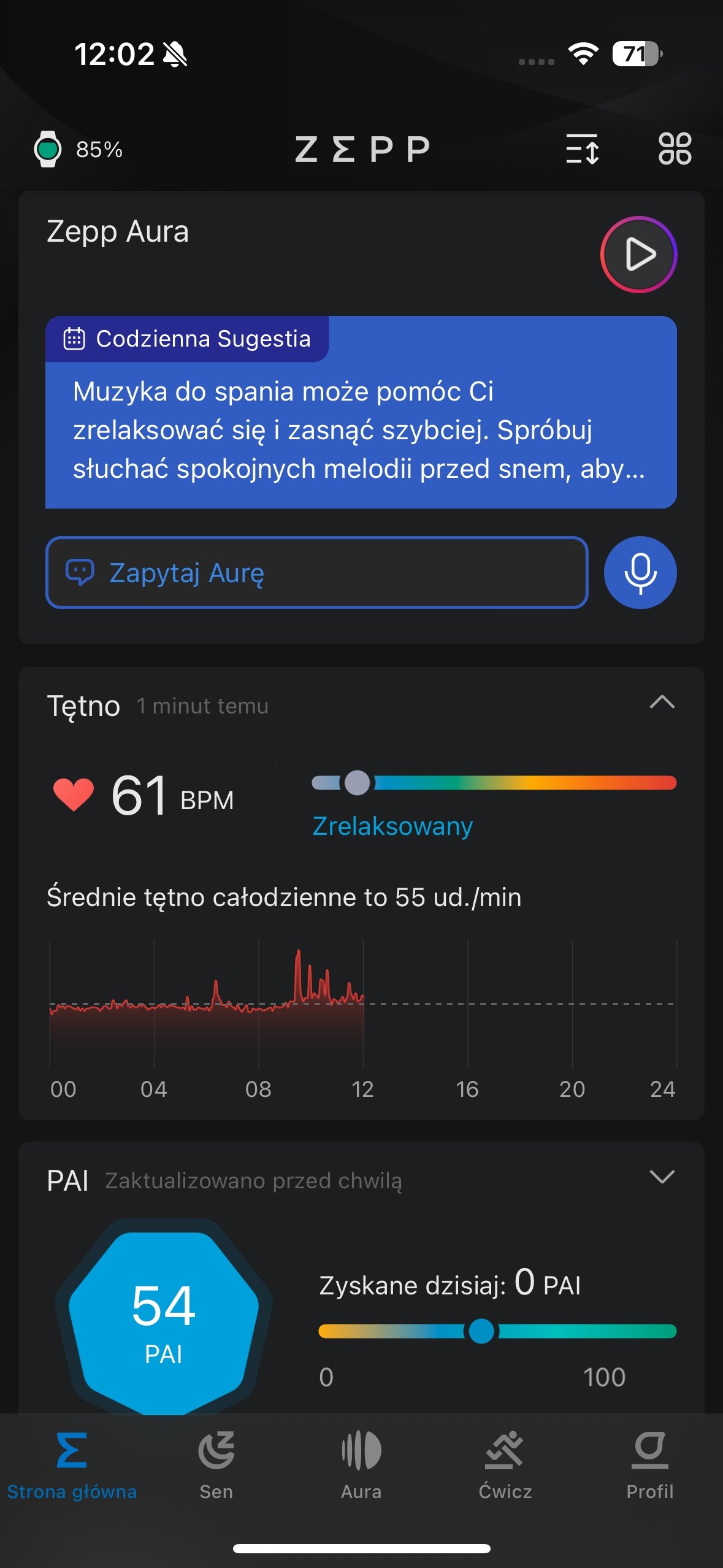Viewport: 723px width, 1568px height.
Task: Open the watch device status at 85%
Action: (x=78, y=149)
